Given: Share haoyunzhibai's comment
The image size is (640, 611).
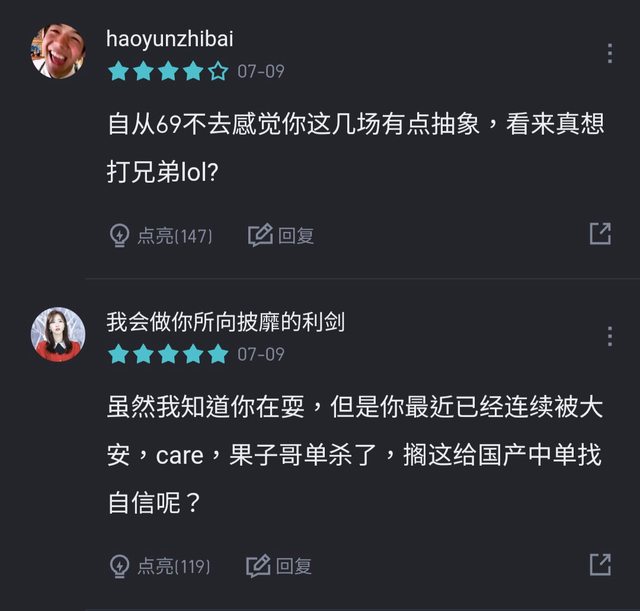Looking at the screenshot, I should click(600, 234).
